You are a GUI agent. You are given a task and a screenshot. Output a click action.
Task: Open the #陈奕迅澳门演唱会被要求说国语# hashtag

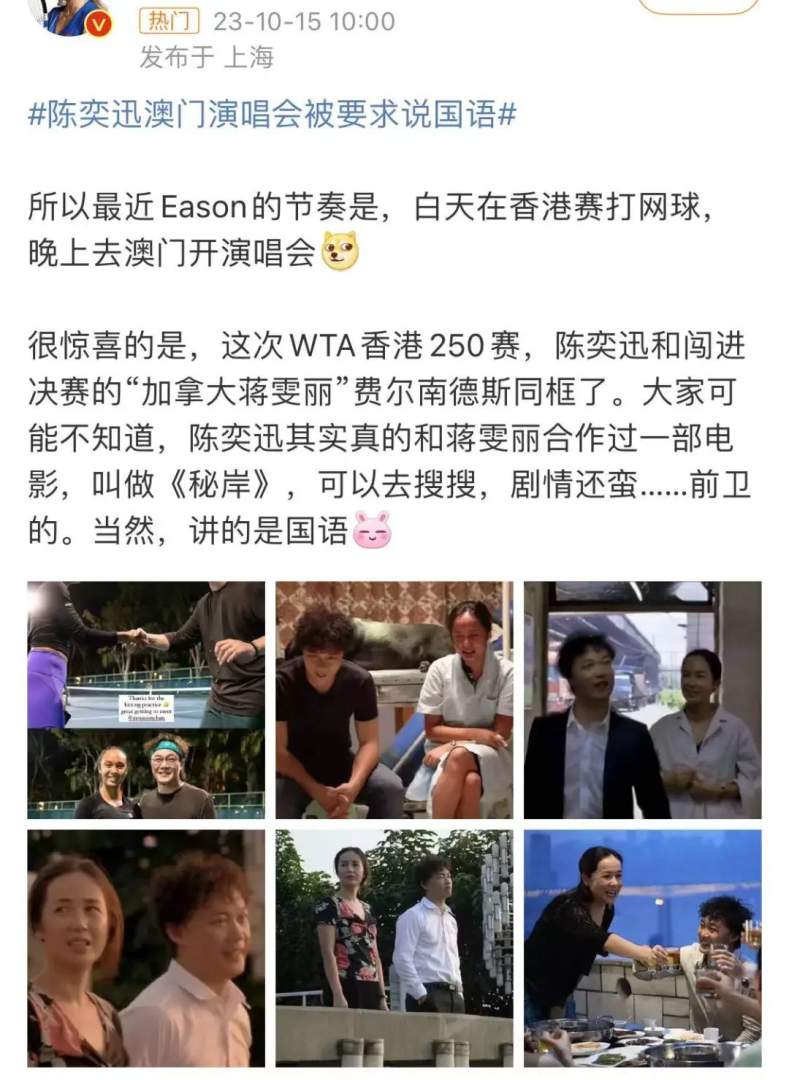coord(272,115)
